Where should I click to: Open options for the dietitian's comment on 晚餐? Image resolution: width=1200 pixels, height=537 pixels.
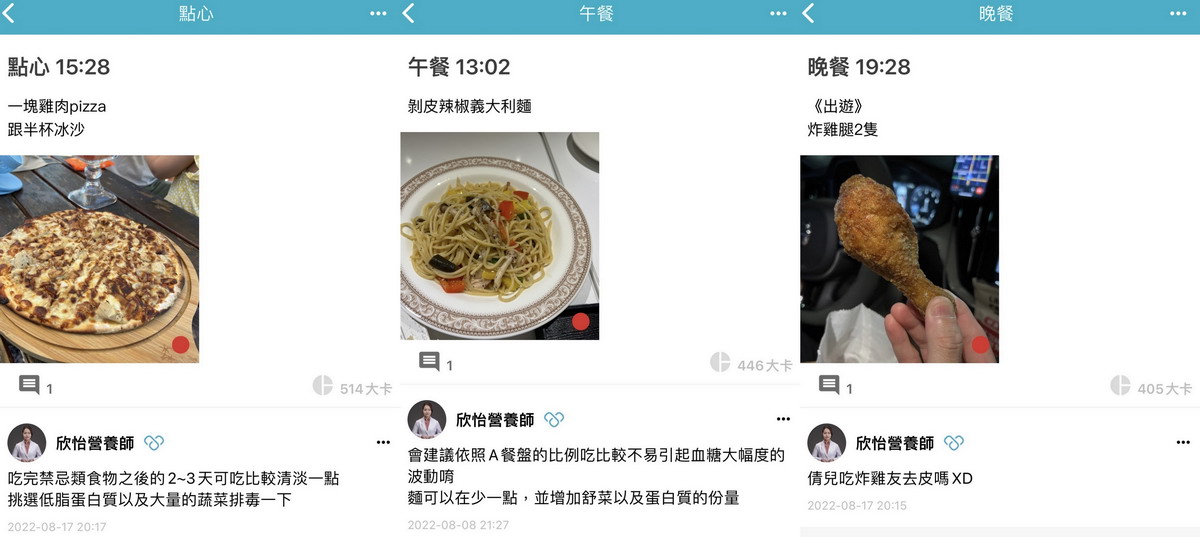(1183, 442)
